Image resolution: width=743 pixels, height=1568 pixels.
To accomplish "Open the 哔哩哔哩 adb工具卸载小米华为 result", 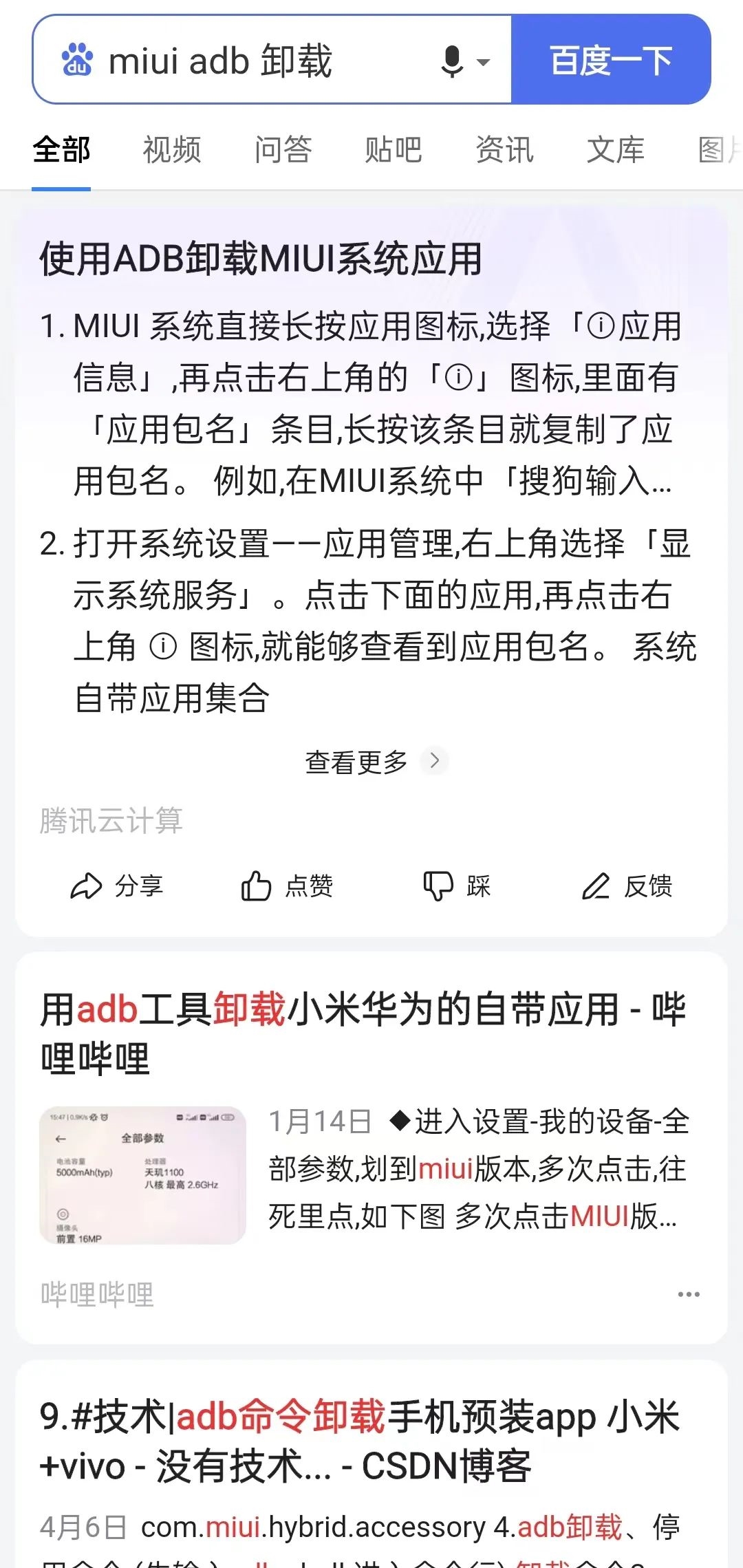I will click(x=363, y=1033).
